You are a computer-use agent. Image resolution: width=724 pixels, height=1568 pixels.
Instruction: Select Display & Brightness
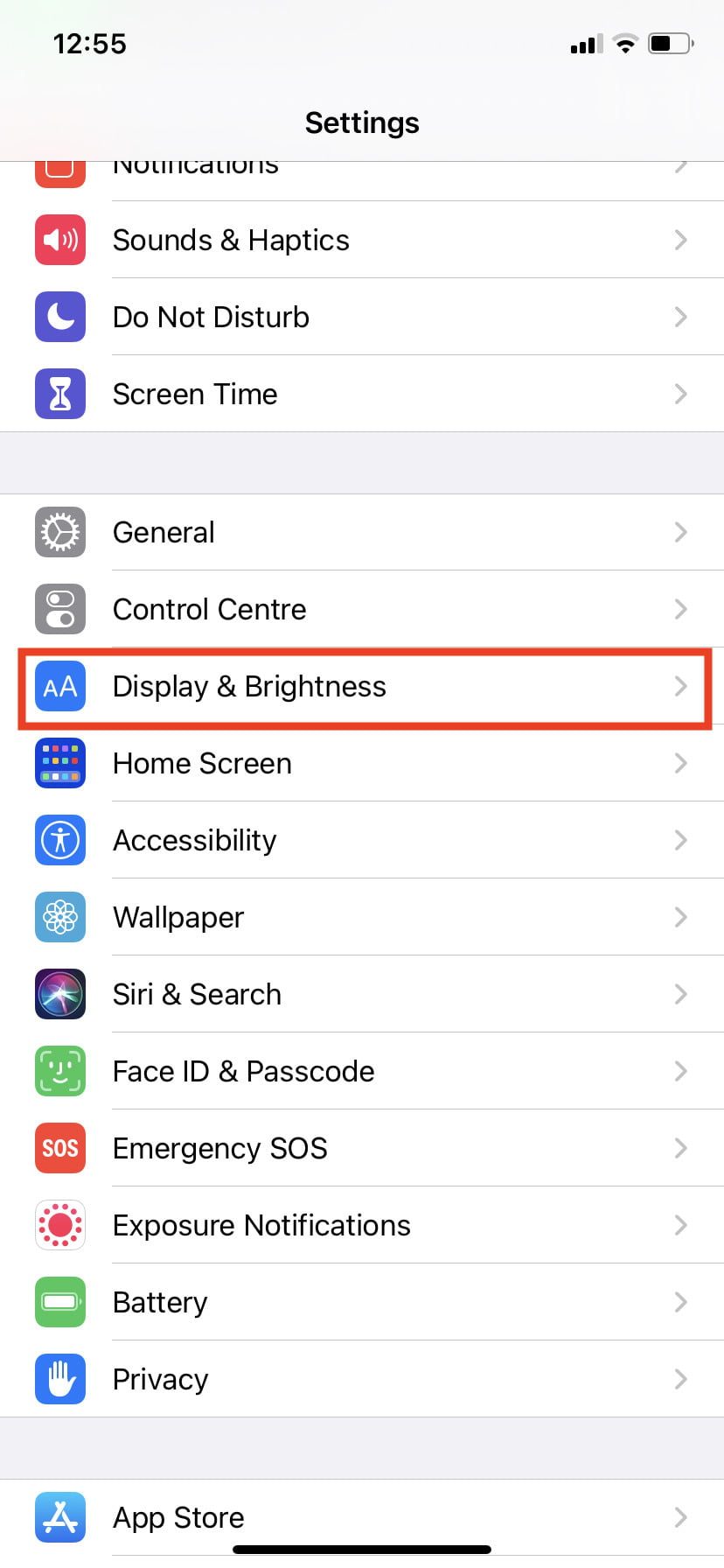[x=362, y=686]
